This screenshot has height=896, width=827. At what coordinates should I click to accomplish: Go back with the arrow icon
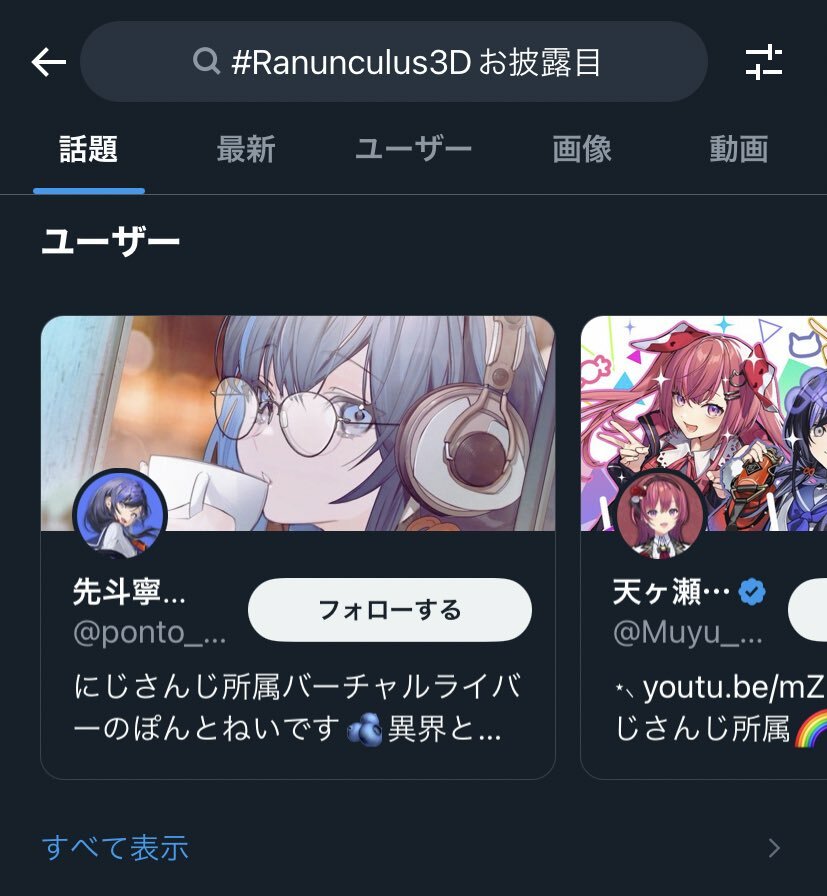pyautogui.click(x=48, y=63)
